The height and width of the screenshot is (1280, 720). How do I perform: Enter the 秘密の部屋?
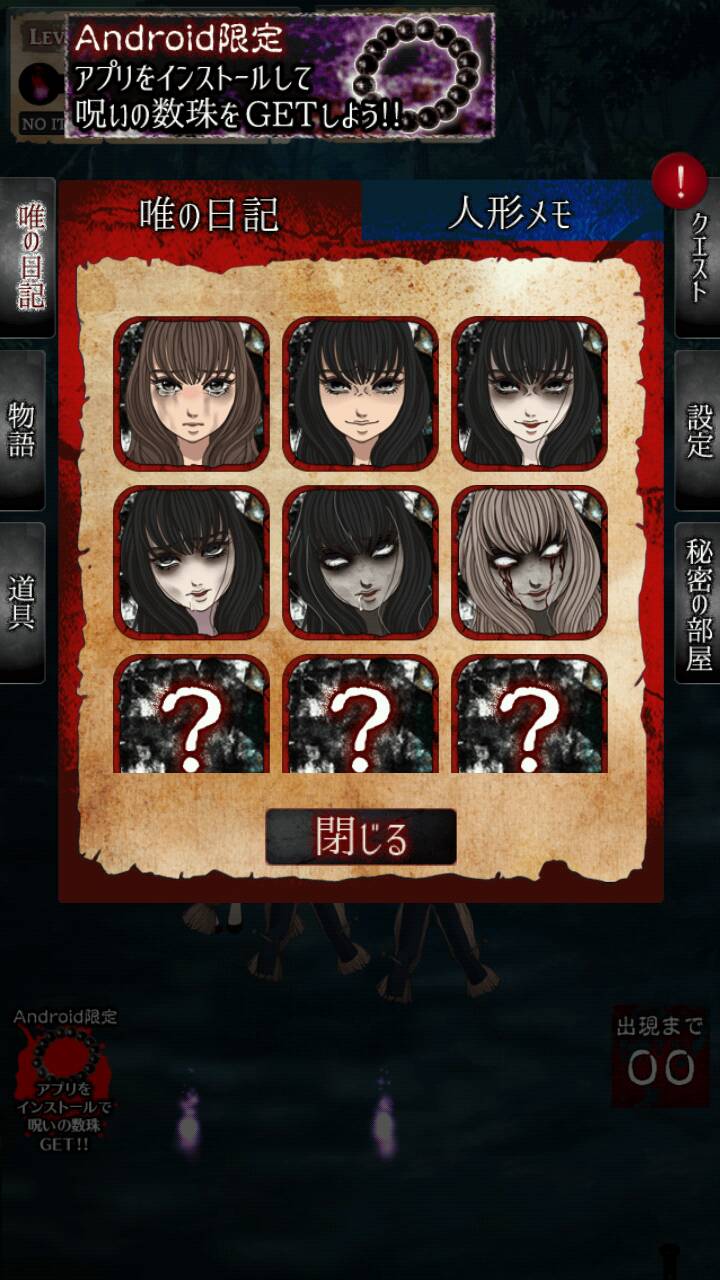coord(698,602)
